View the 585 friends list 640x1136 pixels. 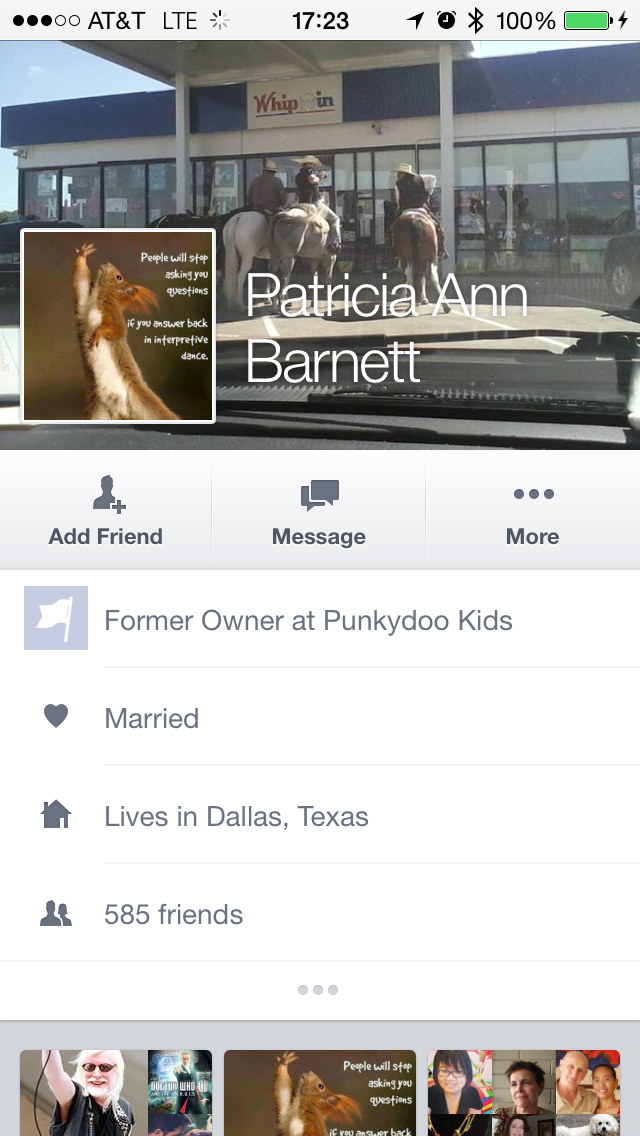(x=320, y=914)
